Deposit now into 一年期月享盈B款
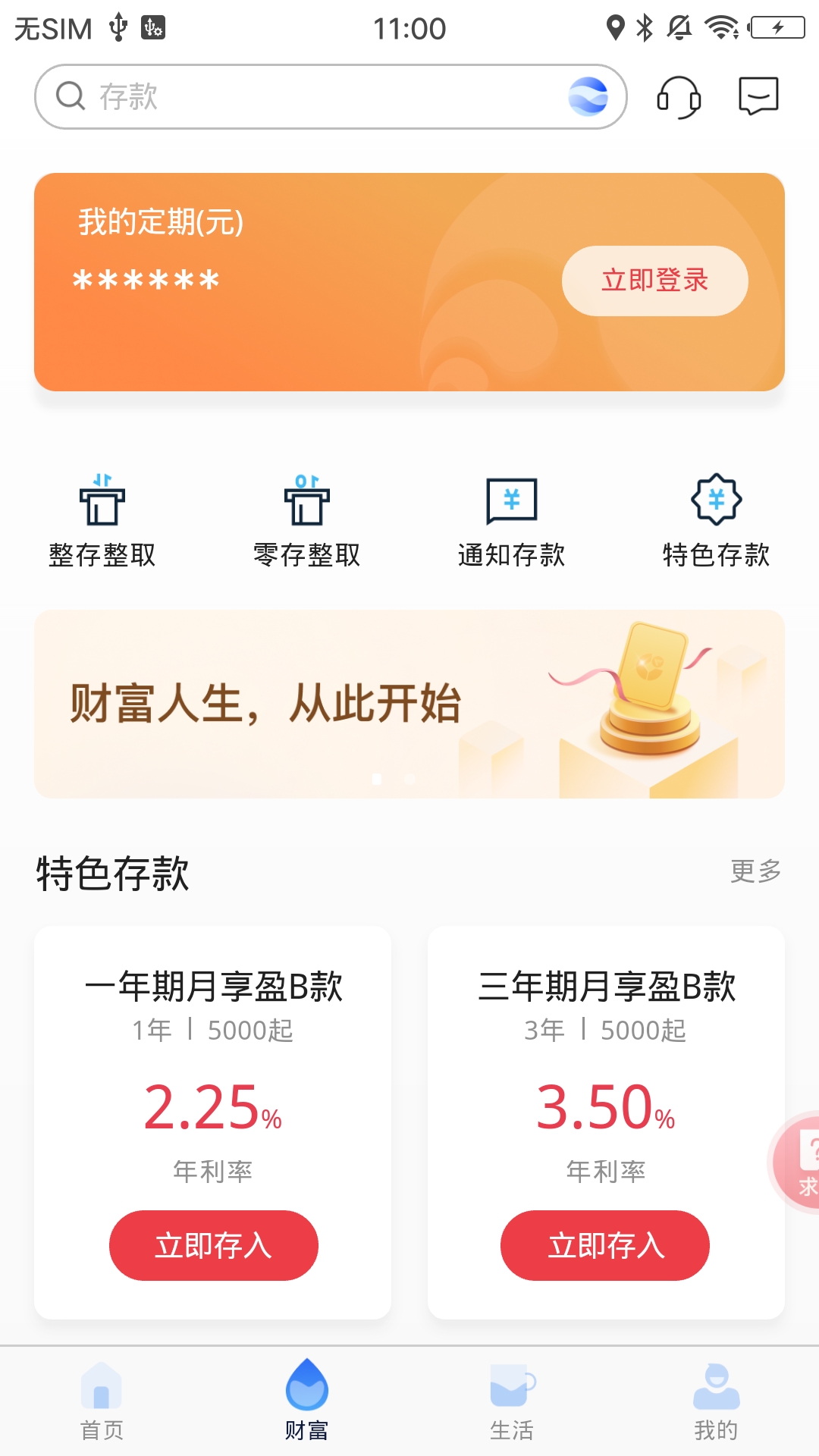The height and width of the screenshot is (1456, 819). (x=213, y=1245)
